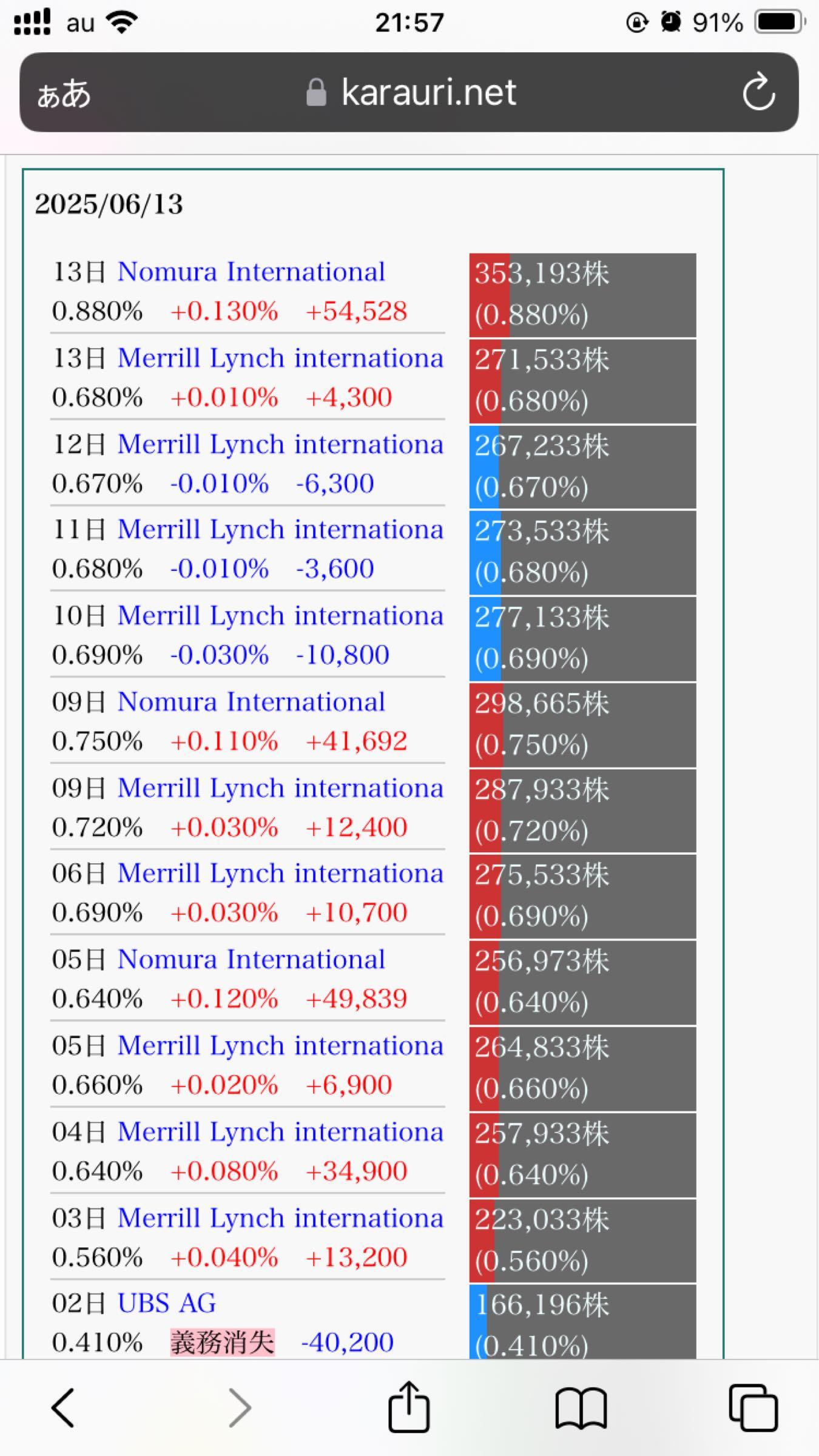Open the 09日 Nomura International link
This screenshot has height=1456, width=819.
251,702
